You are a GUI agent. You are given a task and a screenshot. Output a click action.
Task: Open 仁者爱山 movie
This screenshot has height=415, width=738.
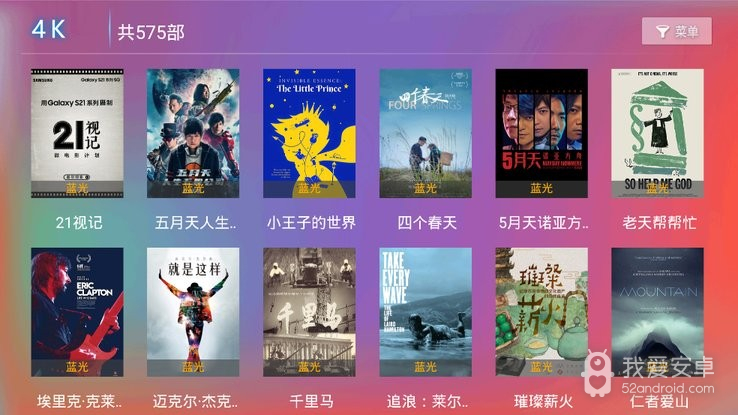[x=657, y=312]
